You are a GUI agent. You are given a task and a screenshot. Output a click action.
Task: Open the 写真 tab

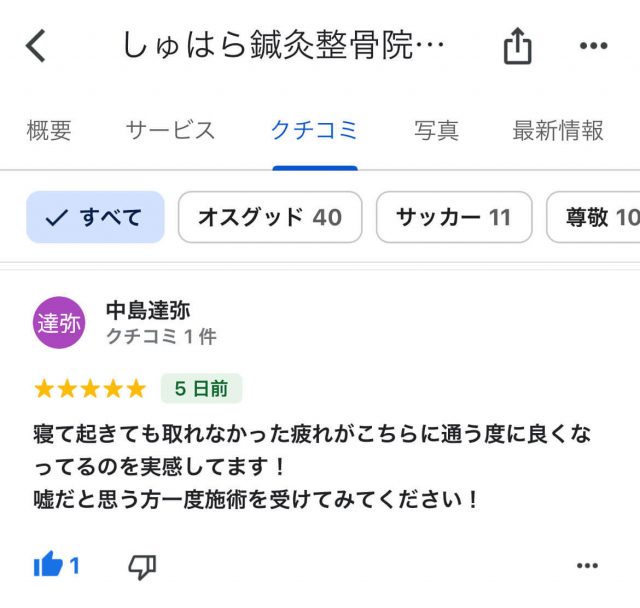point(436,130)
